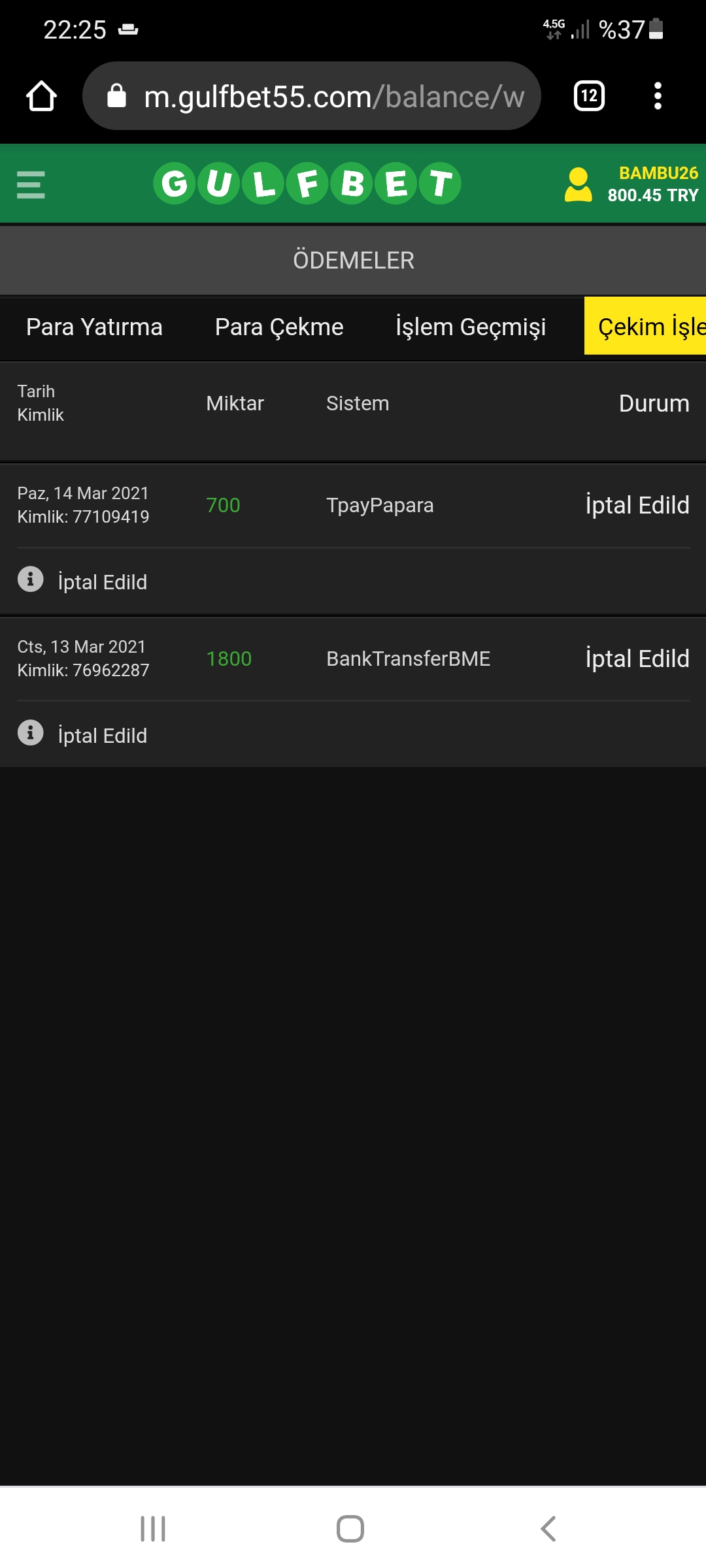Open the browser tab switcher showing 12
The width and height of the screenshot is (706, 1568).
tap(589, 96)
